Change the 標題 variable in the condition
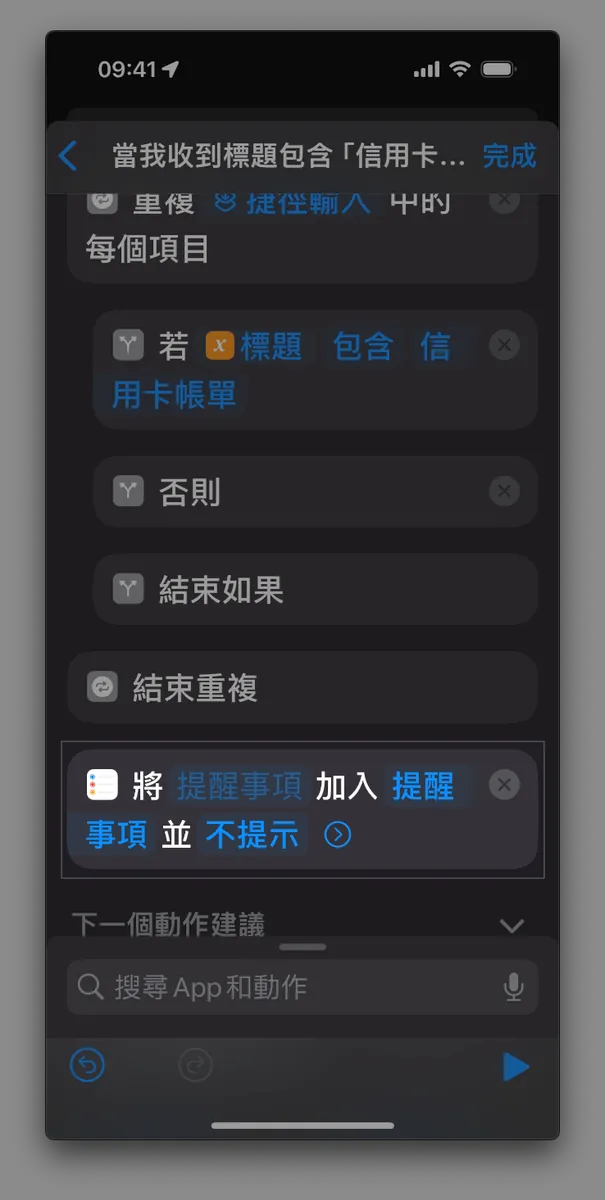This screenshot has height=1200, width=605. pos(255,347)
